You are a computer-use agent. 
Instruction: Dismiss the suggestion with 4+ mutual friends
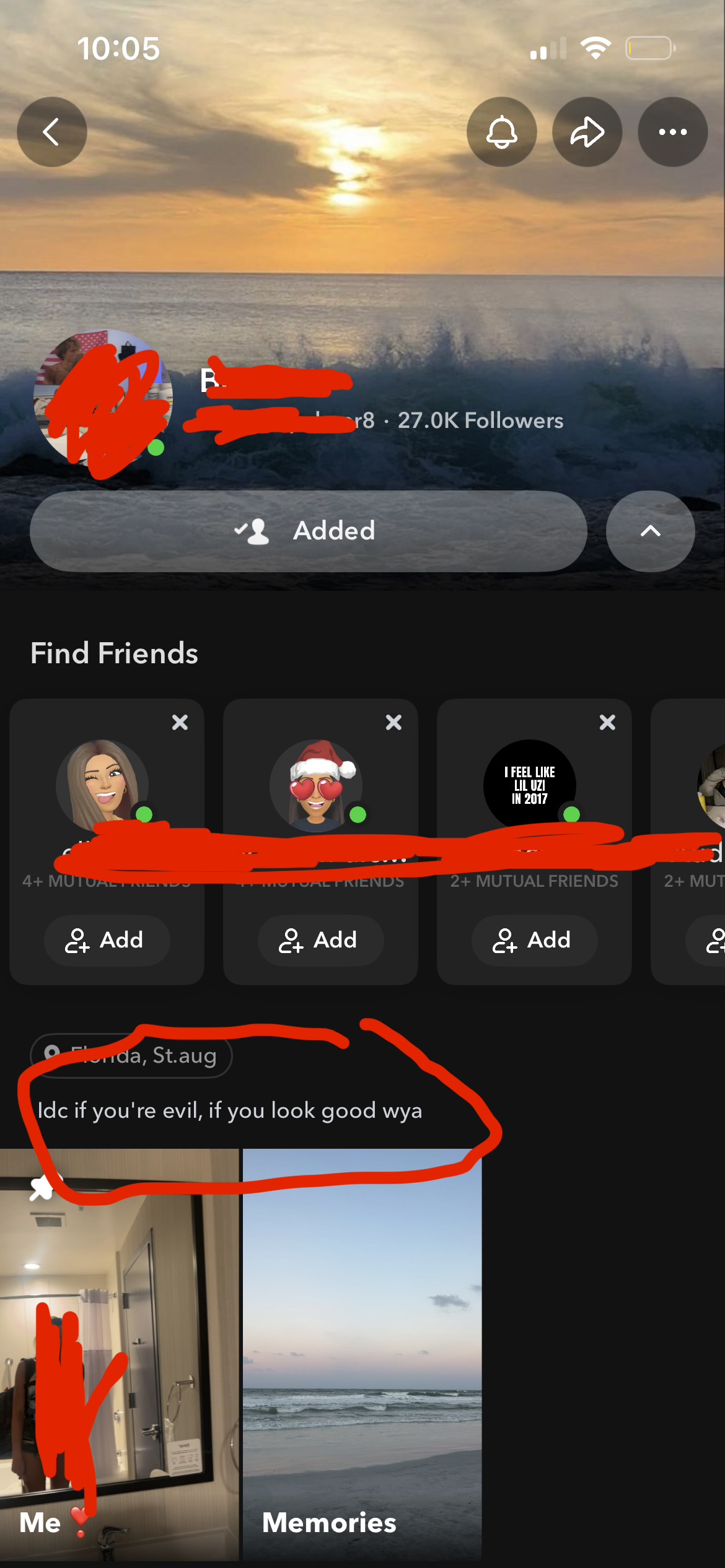pos(180,722)
